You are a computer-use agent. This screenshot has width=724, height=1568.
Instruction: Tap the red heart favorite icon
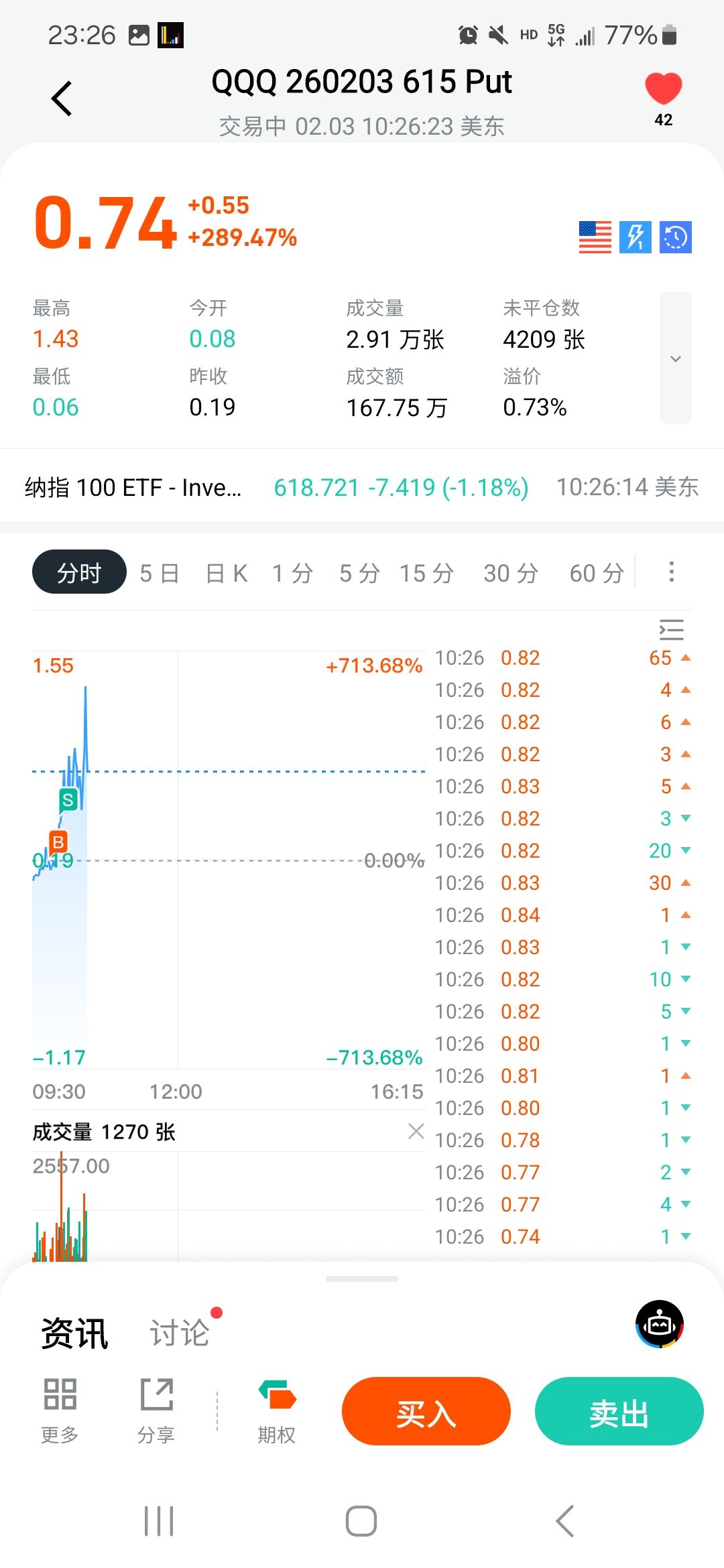(x=663, y=89)
